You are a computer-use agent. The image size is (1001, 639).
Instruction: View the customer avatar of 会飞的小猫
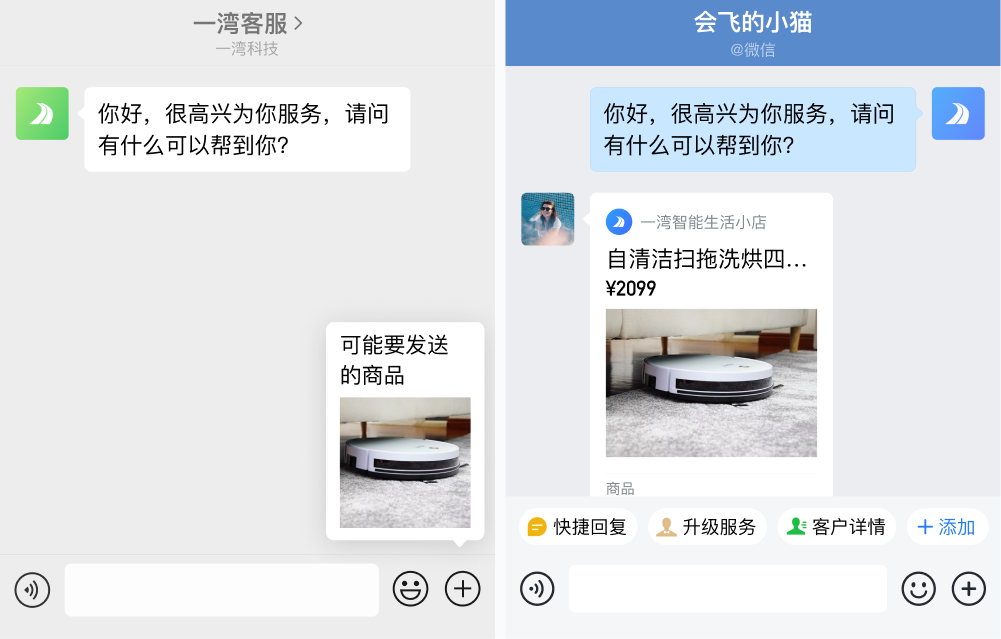[x=548, y=219]
